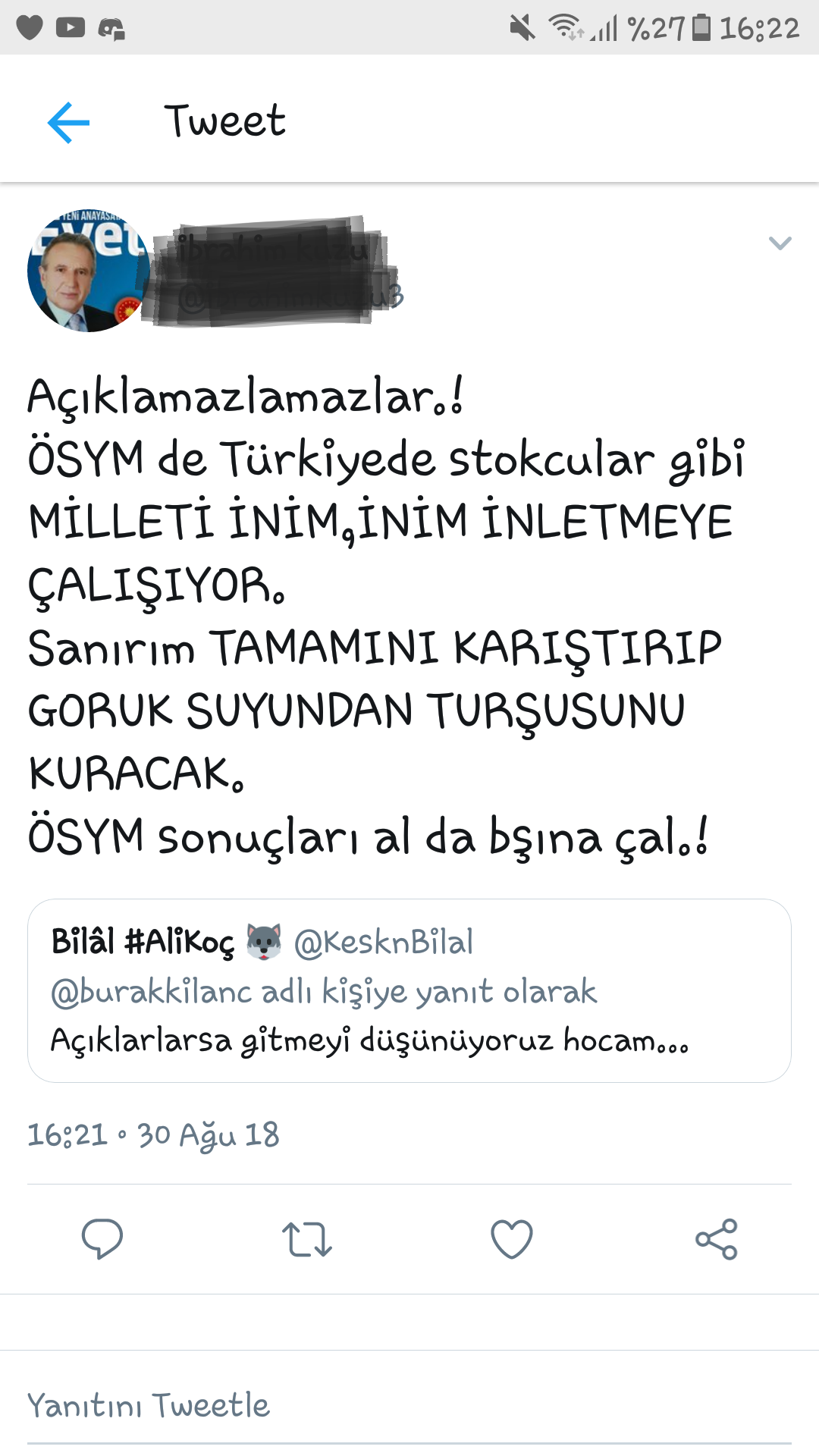Reply to this tweet
Viewport: 819px width, 1456px height.
pos(102,1239)
